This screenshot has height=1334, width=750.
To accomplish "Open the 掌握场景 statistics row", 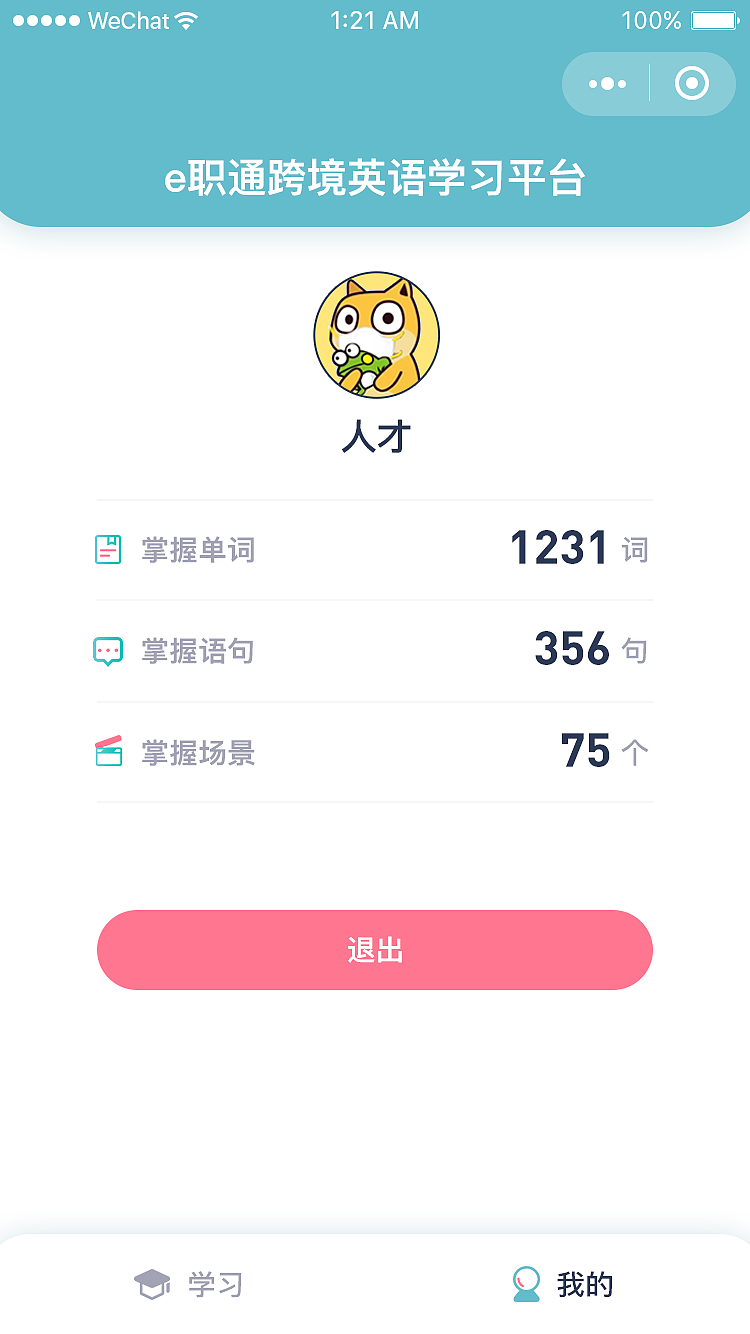I will [x=375, y=750].
